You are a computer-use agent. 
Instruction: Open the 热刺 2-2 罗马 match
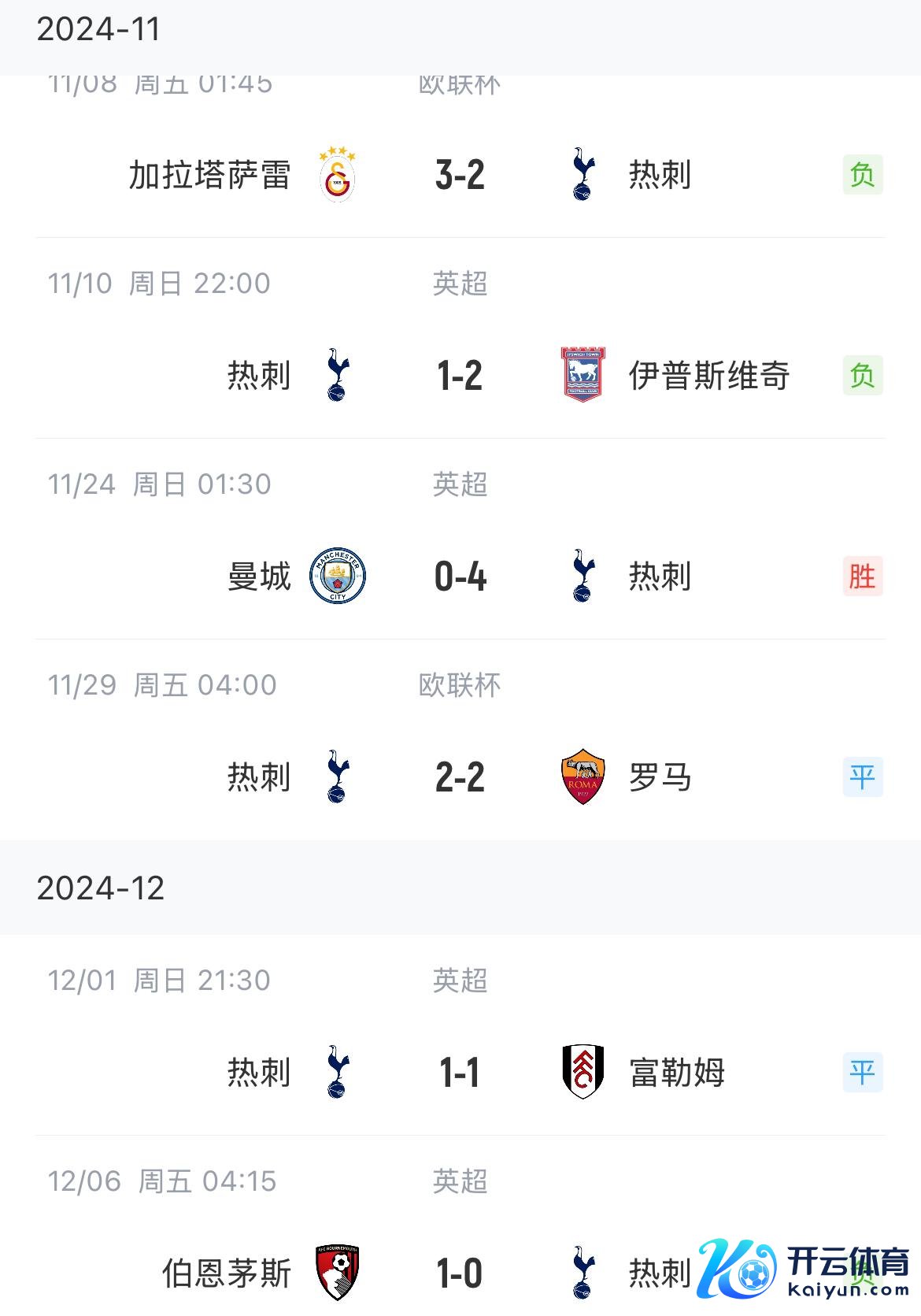(x=460, y=777)
